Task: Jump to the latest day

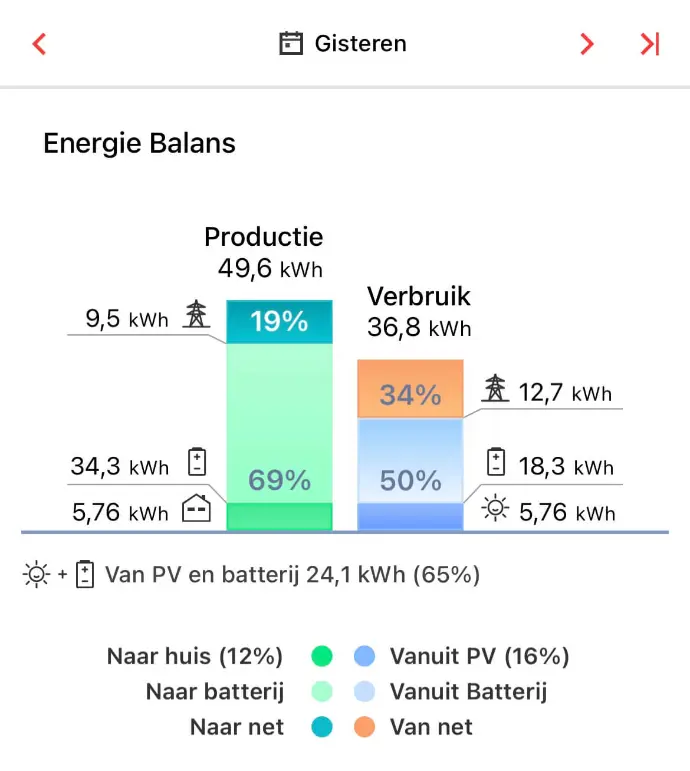Action: [x=650, y=44]
